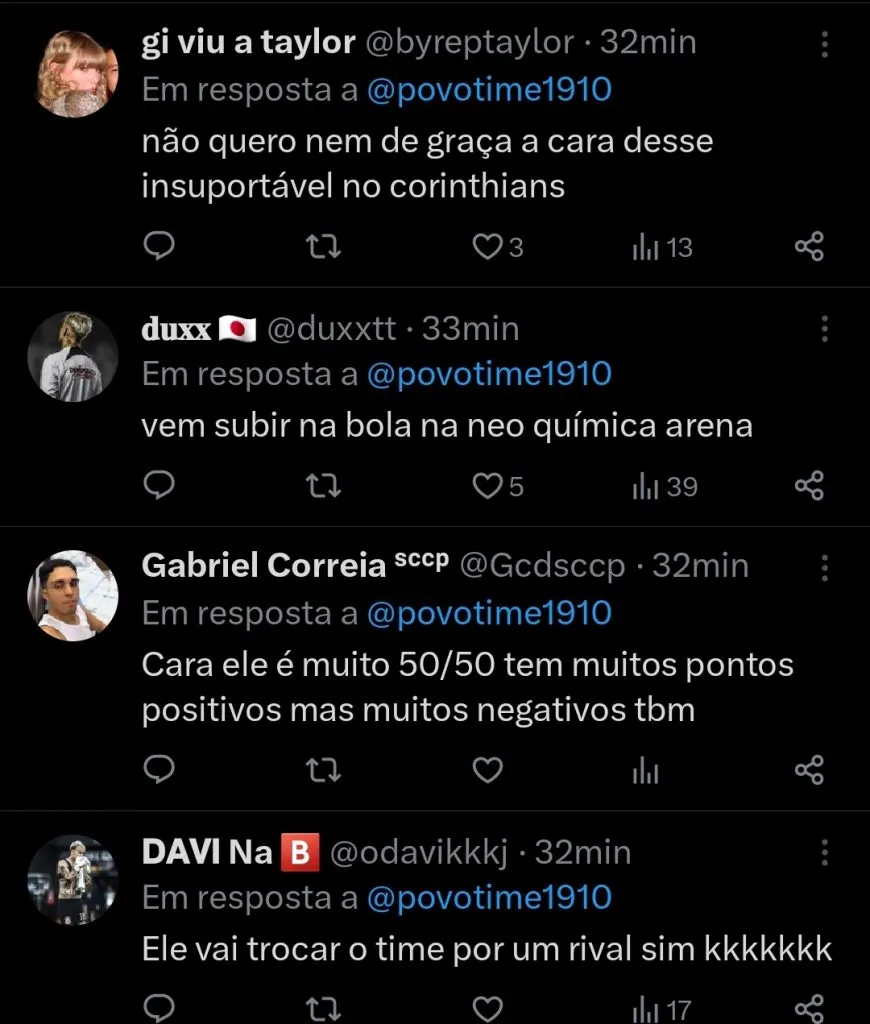
Task: Retweet DAVI Na's tweet about the rival
Action: coord(322,1010)
